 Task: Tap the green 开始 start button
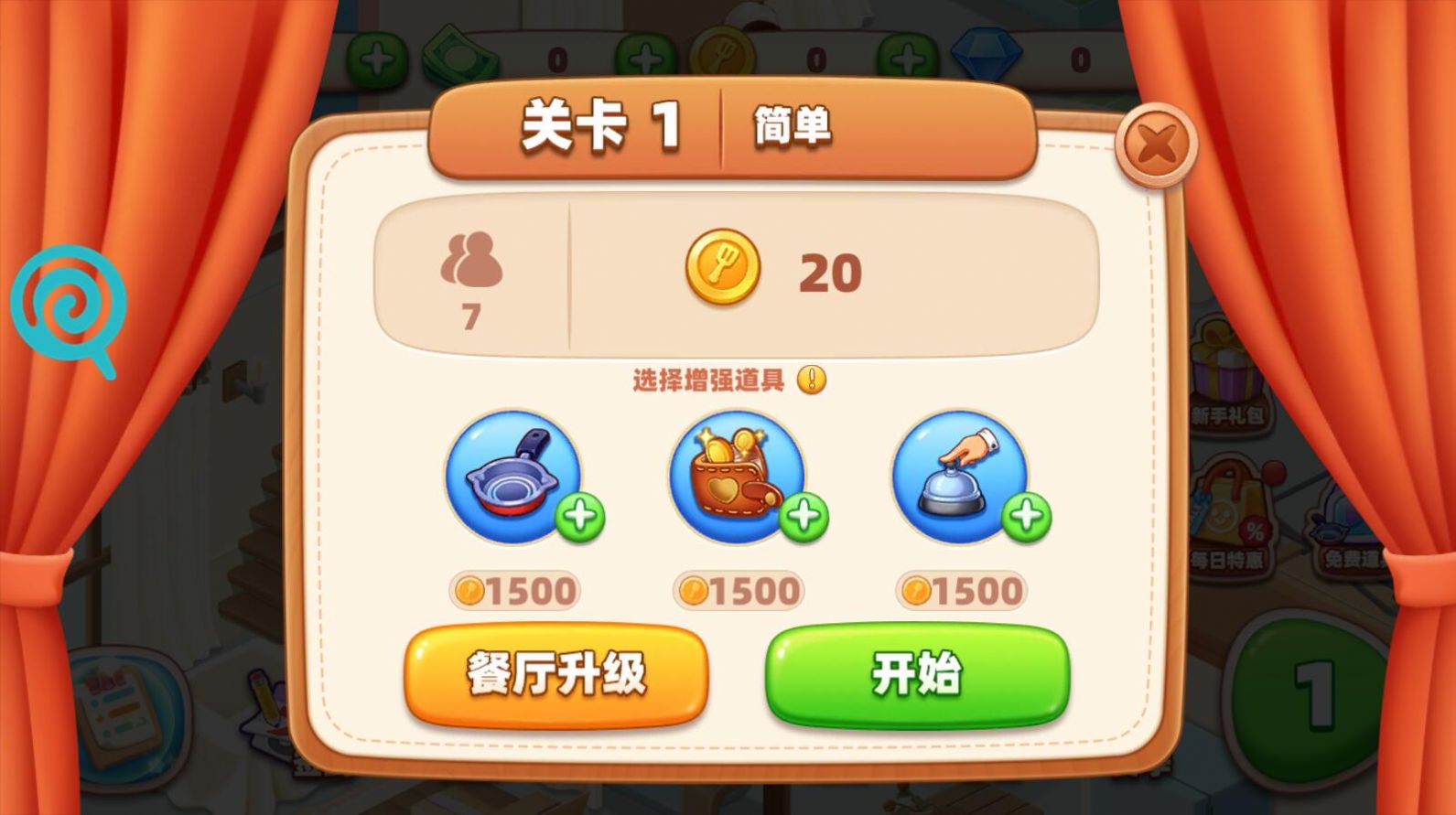coord(916,675)
